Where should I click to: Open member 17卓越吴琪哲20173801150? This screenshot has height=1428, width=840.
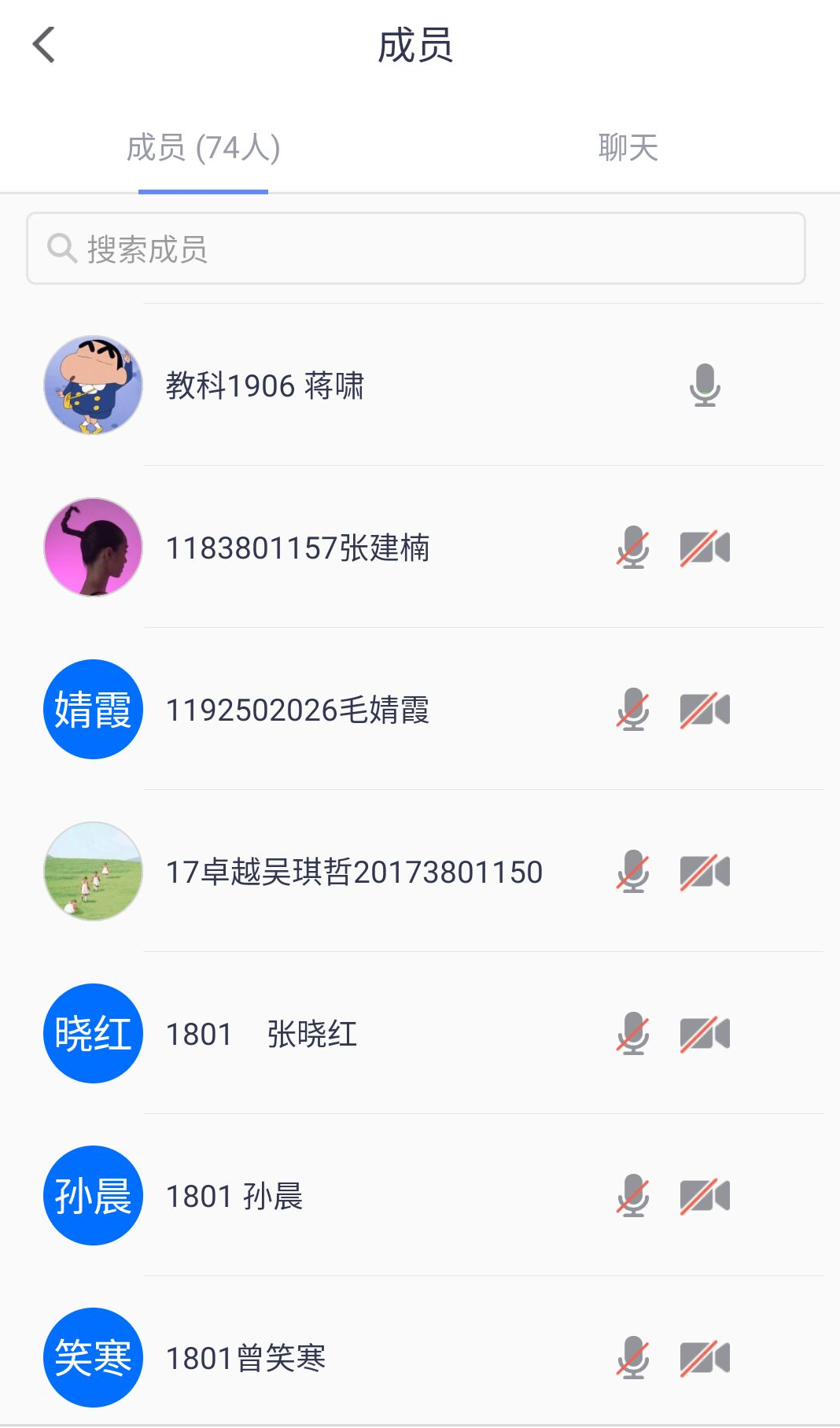(354, 872)
